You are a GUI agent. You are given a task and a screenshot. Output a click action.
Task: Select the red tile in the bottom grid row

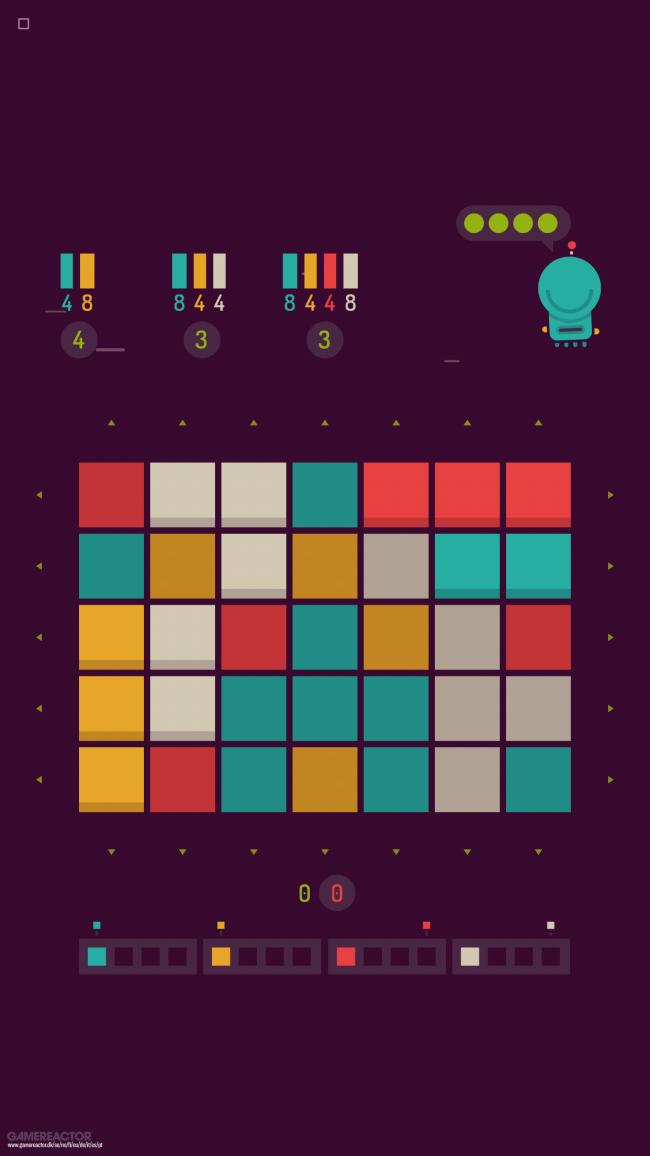(x=183, y=779)
